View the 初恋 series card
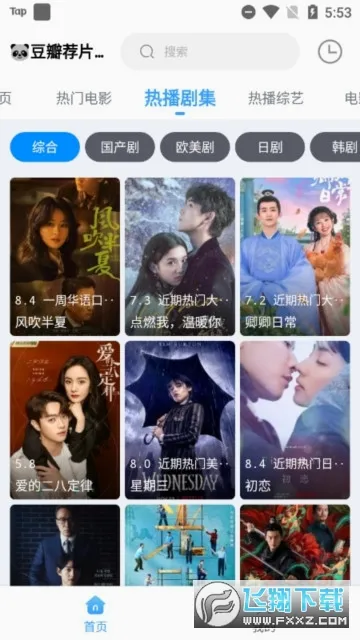The image size is (360, 640). point(295,420)
